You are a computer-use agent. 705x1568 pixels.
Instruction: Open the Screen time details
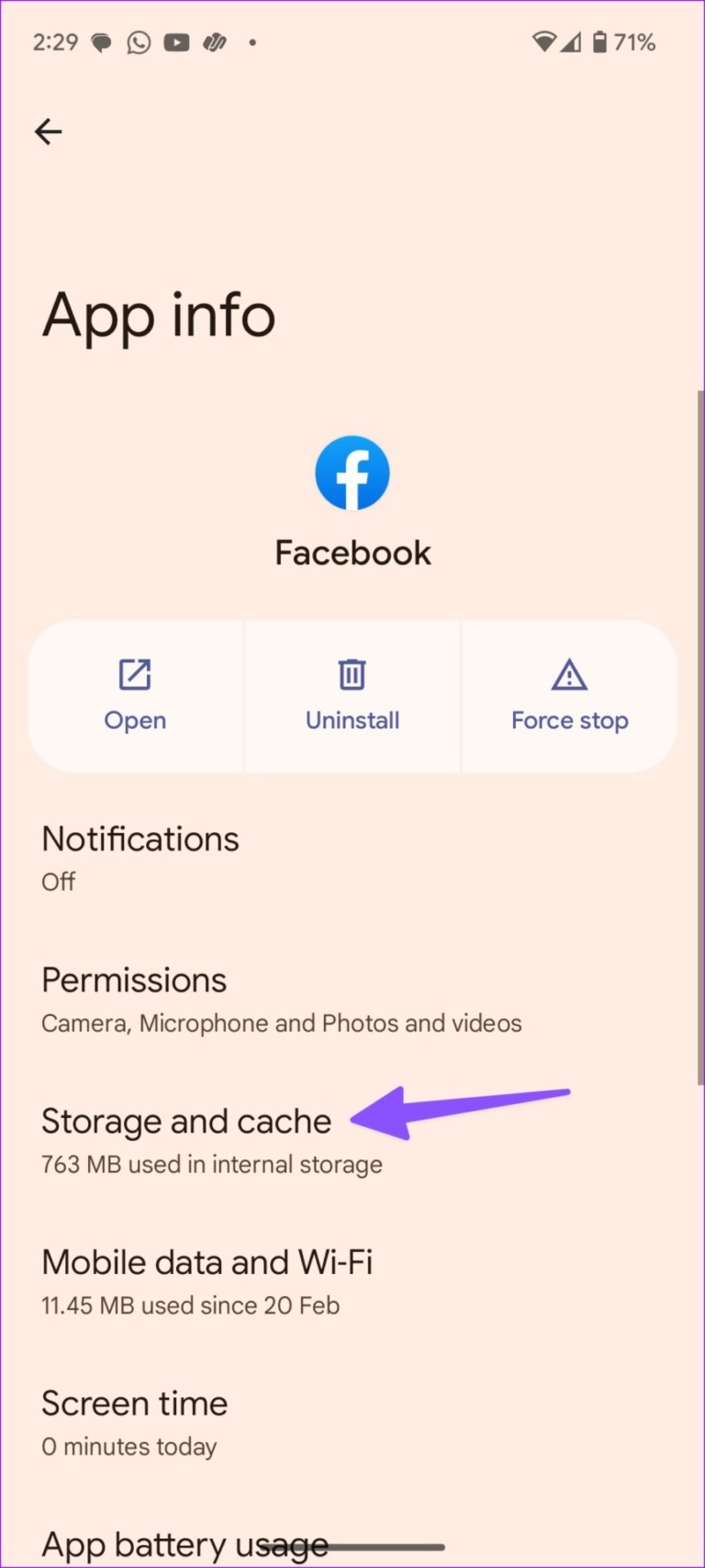tap(134, 1419)
